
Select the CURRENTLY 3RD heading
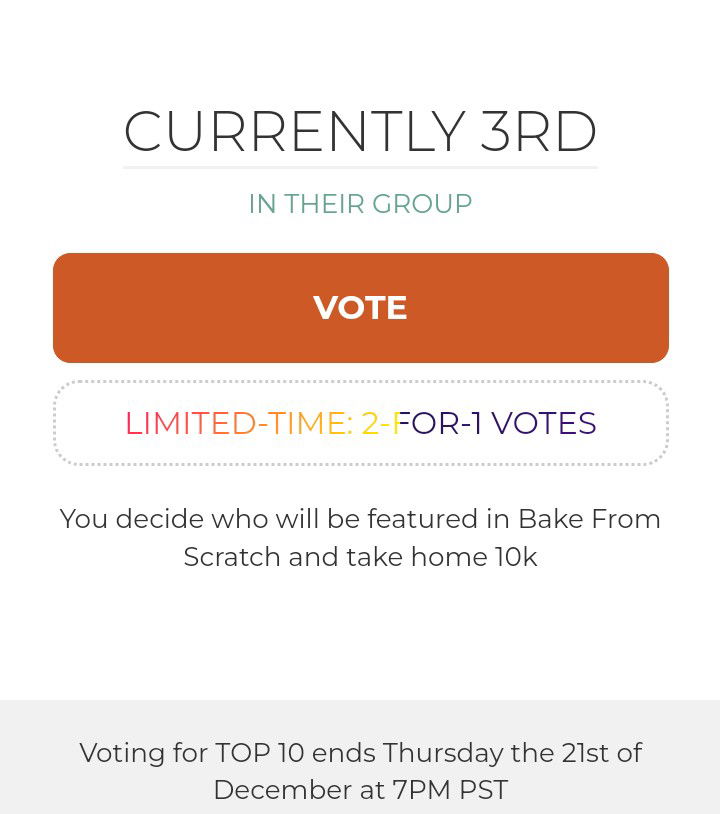[x=360, y=131]
